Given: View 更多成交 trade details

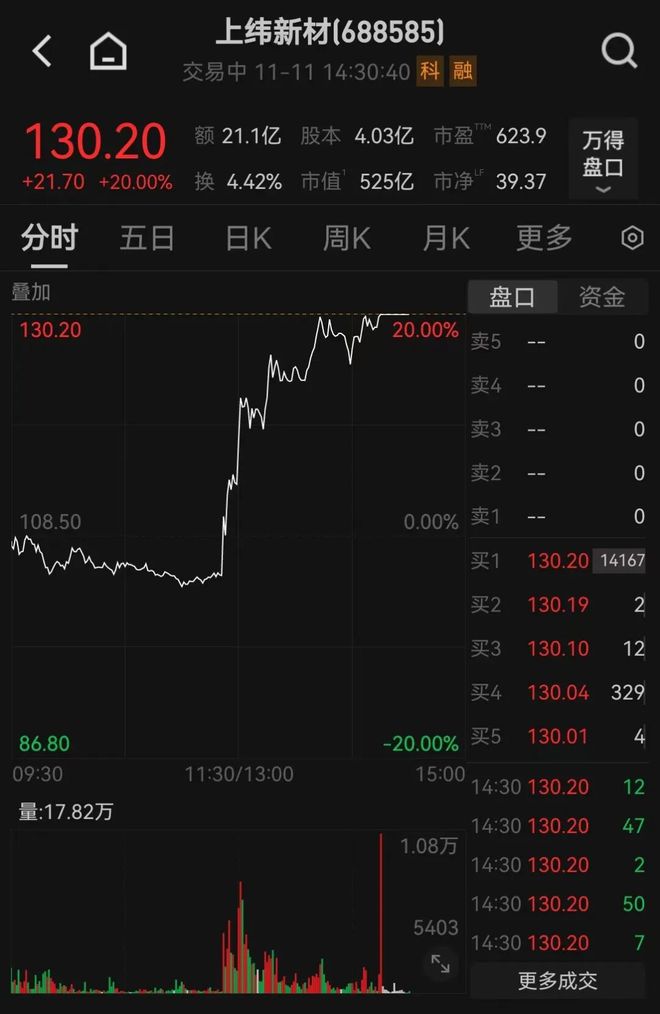Looking at the screenshot, I should click(557, 980).
